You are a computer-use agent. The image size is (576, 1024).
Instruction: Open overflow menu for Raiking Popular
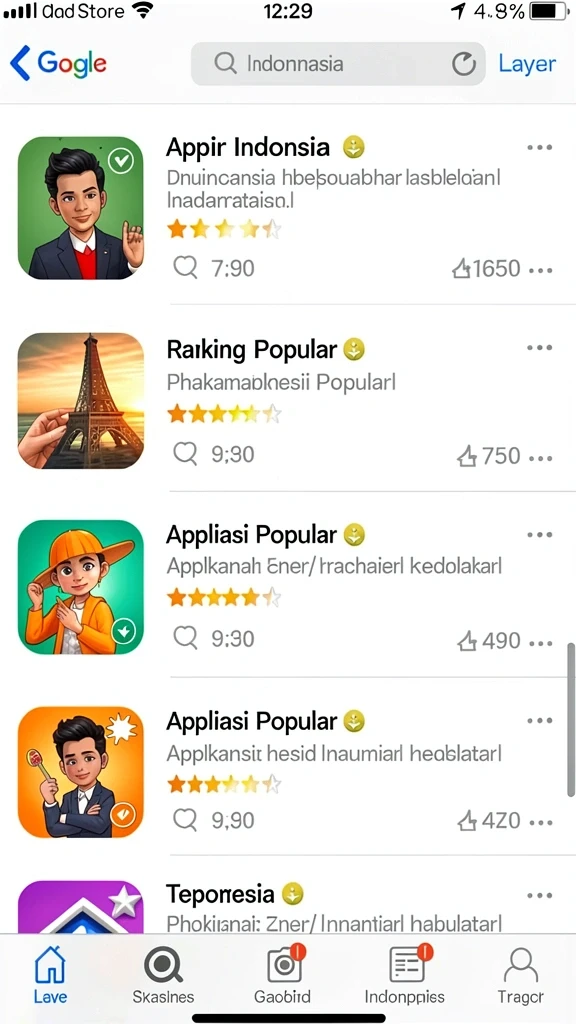pyautogui.click(x=539, y=348)
